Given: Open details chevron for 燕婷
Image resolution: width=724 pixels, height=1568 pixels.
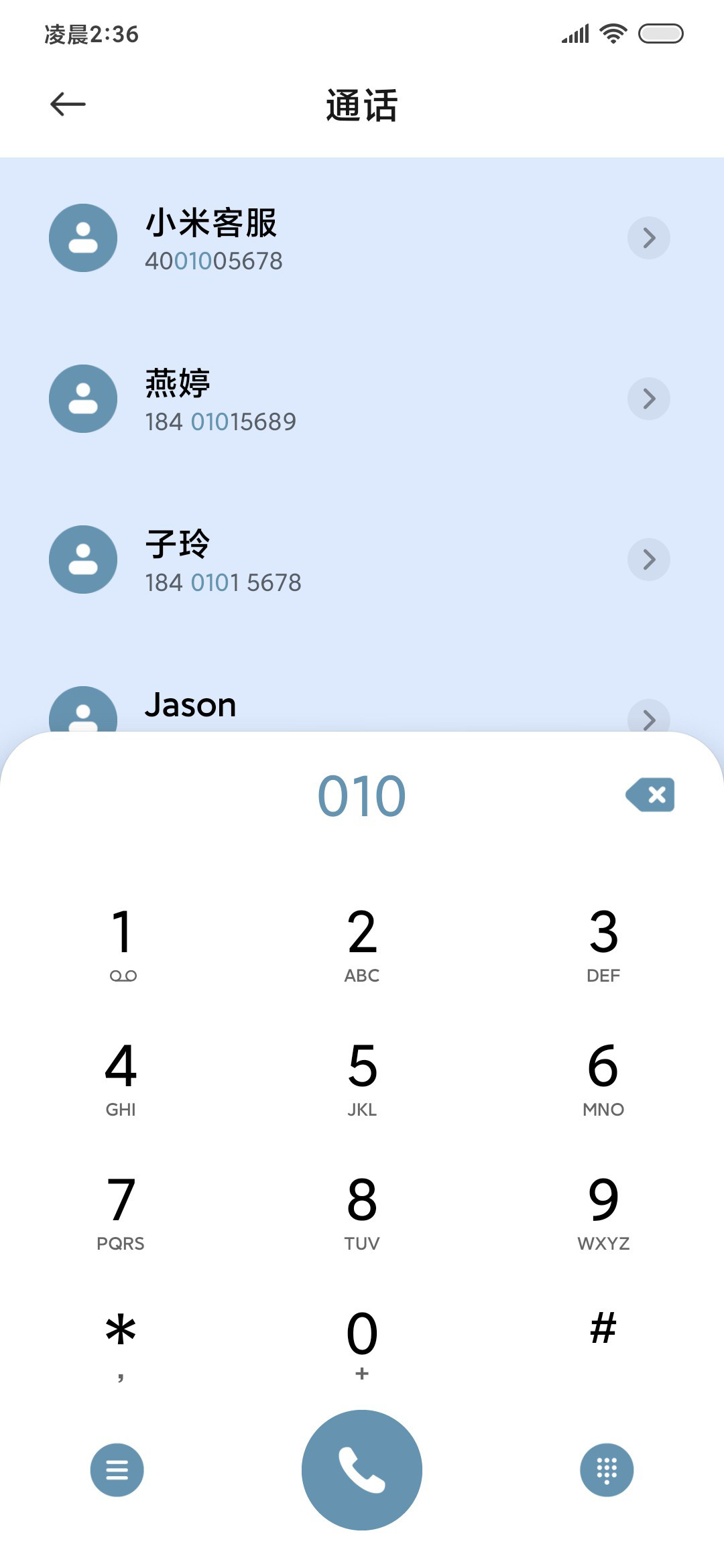Looking at the screenshot, I should 649,399.
